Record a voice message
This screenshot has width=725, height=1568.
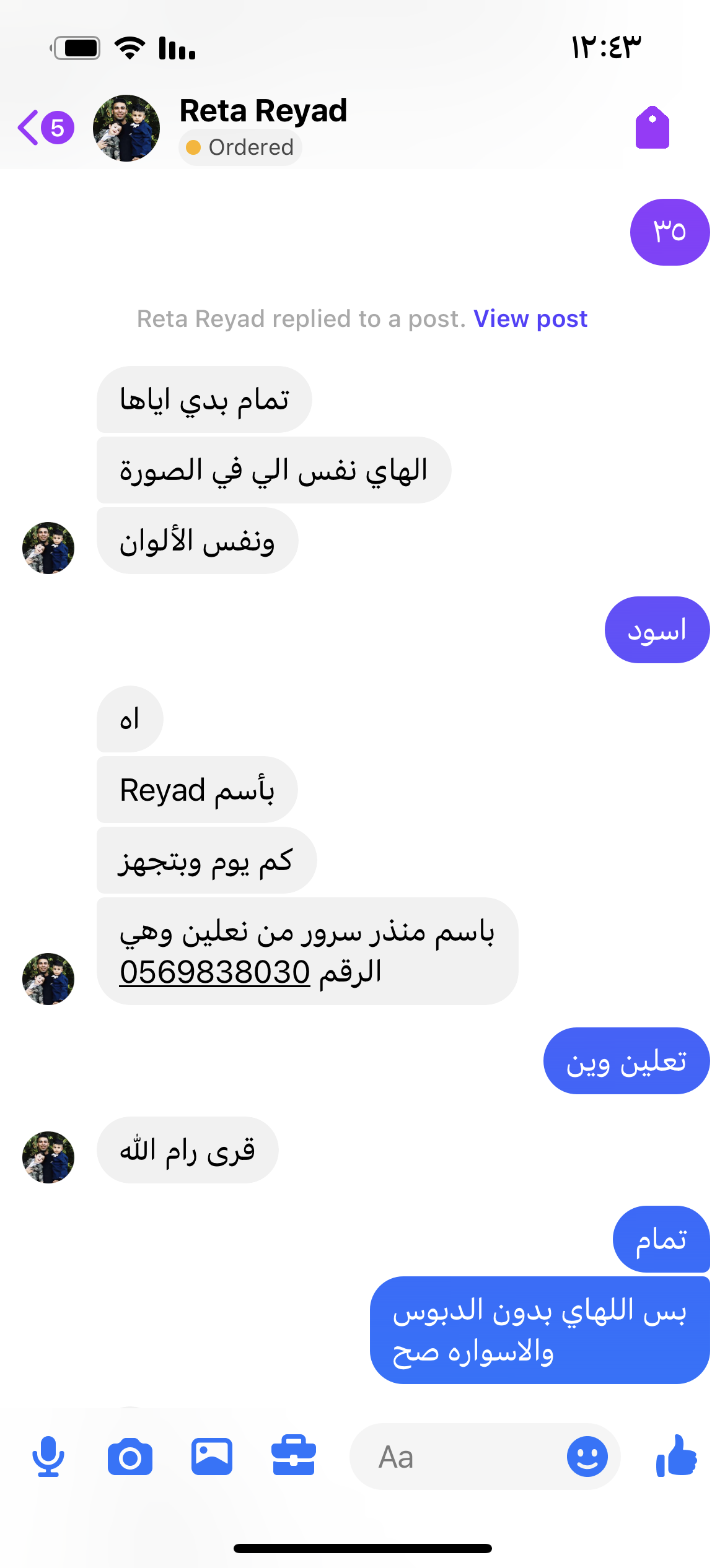point(48,1457)
